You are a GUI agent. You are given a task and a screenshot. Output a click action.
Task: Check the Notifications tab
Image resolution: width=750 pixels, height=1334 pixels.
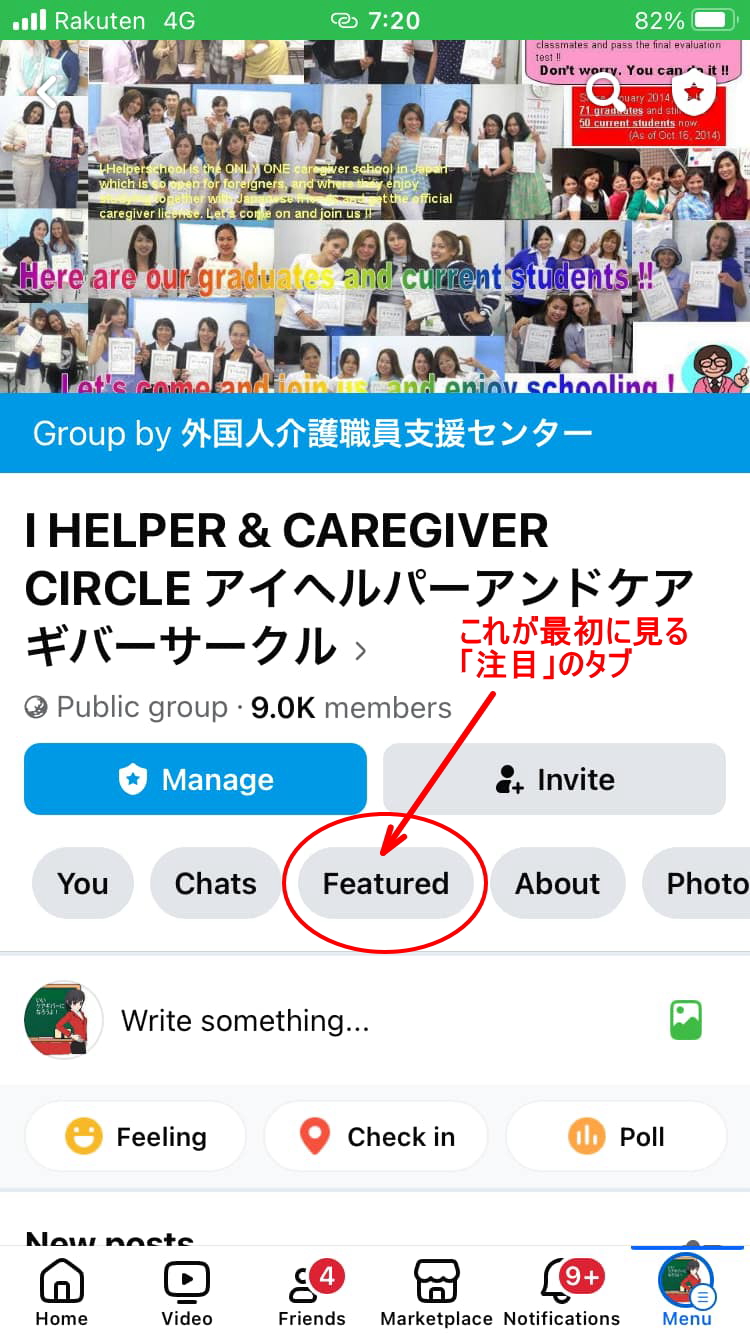[561, 1291]
